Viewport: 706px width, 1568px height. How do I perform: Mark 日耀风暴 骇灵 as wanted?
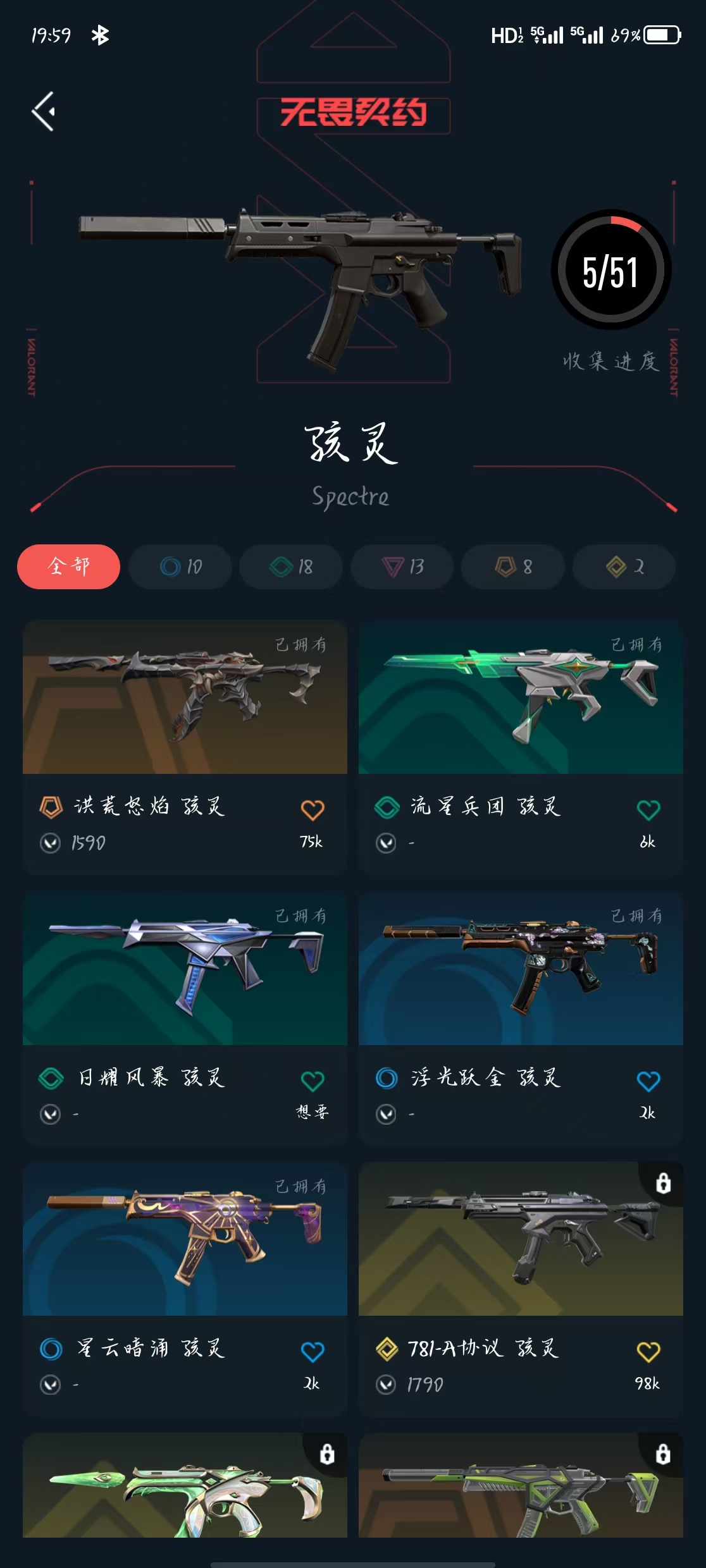tap(313, 1081)
